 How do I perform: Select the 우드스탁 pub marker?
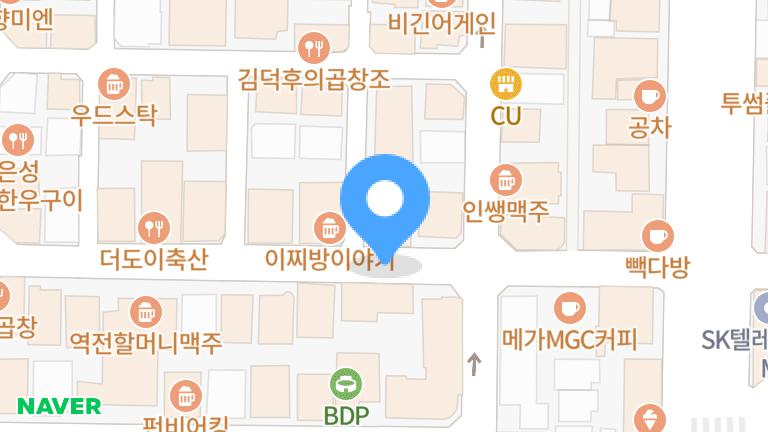coord(114,83)
